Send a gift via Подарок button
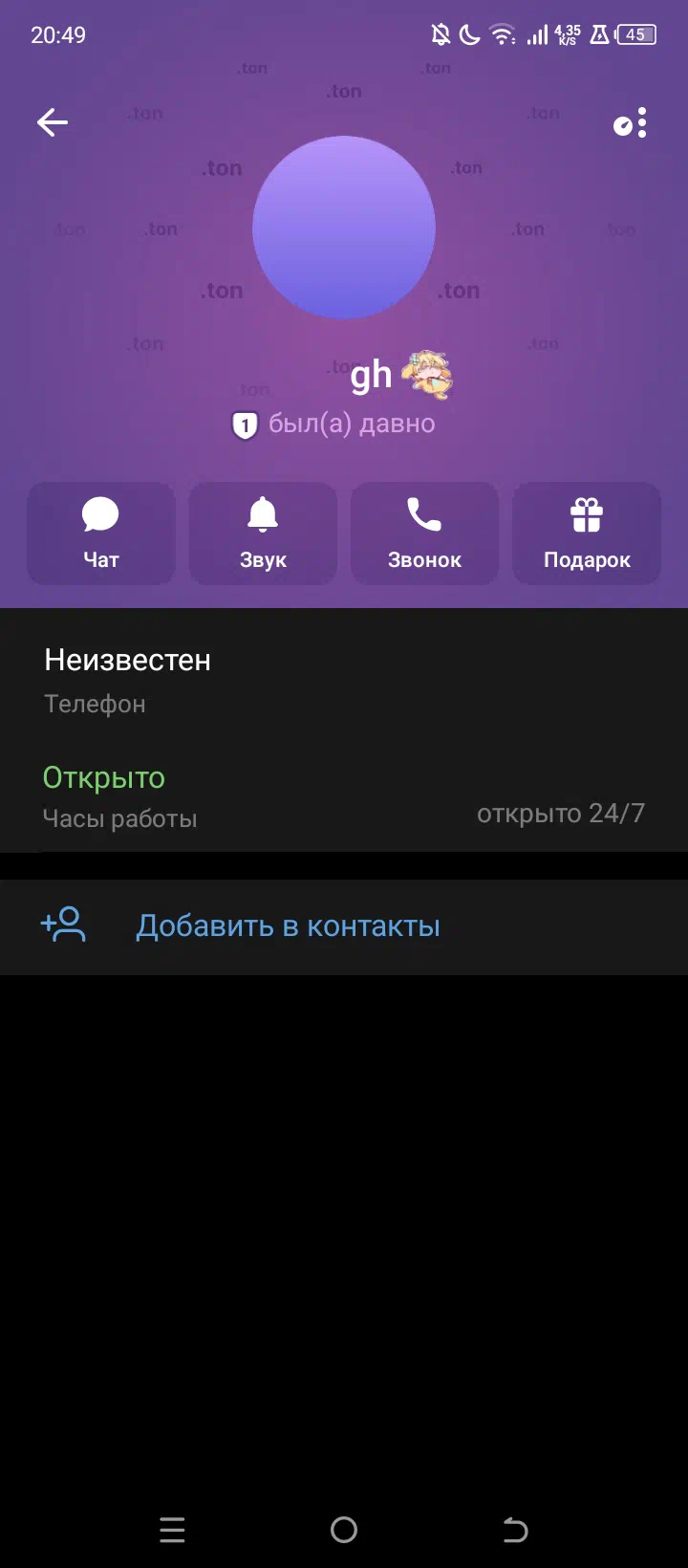The image size is (688, 1568). [x=587, y=534]
